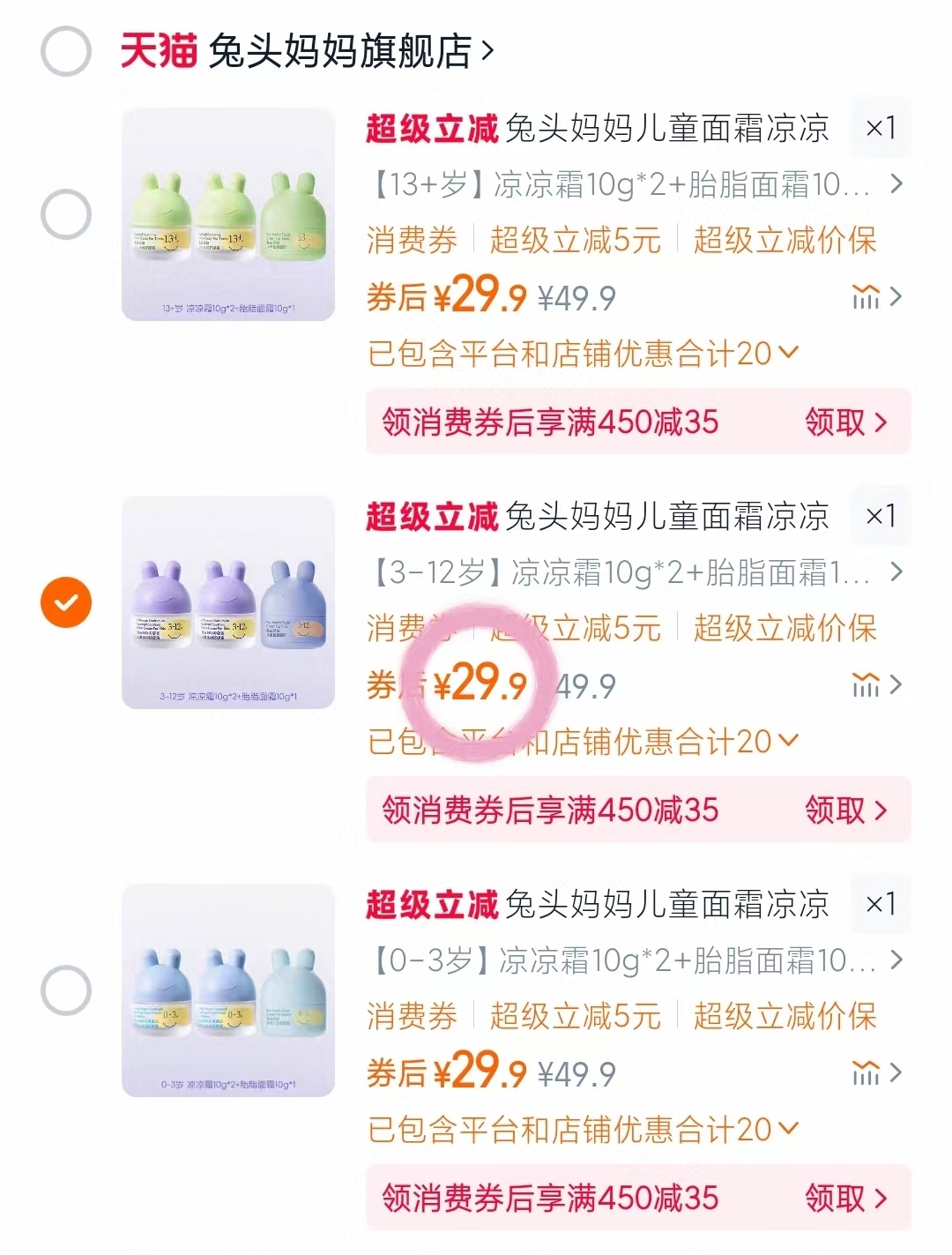Open the 天猫 Tmall logo icon
Image resolution: width=952 pixels, height=1255 pixels.
[x=157, y=49]
